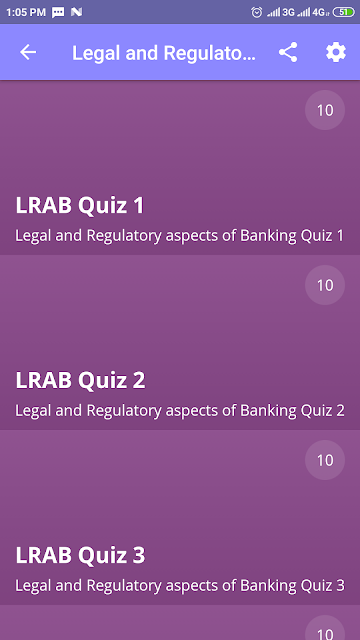The width and height of the screenshot is (360, 640).
Task: Start LRAB Quiz 2
Action: pyautogui.click(x=180, y=342)
